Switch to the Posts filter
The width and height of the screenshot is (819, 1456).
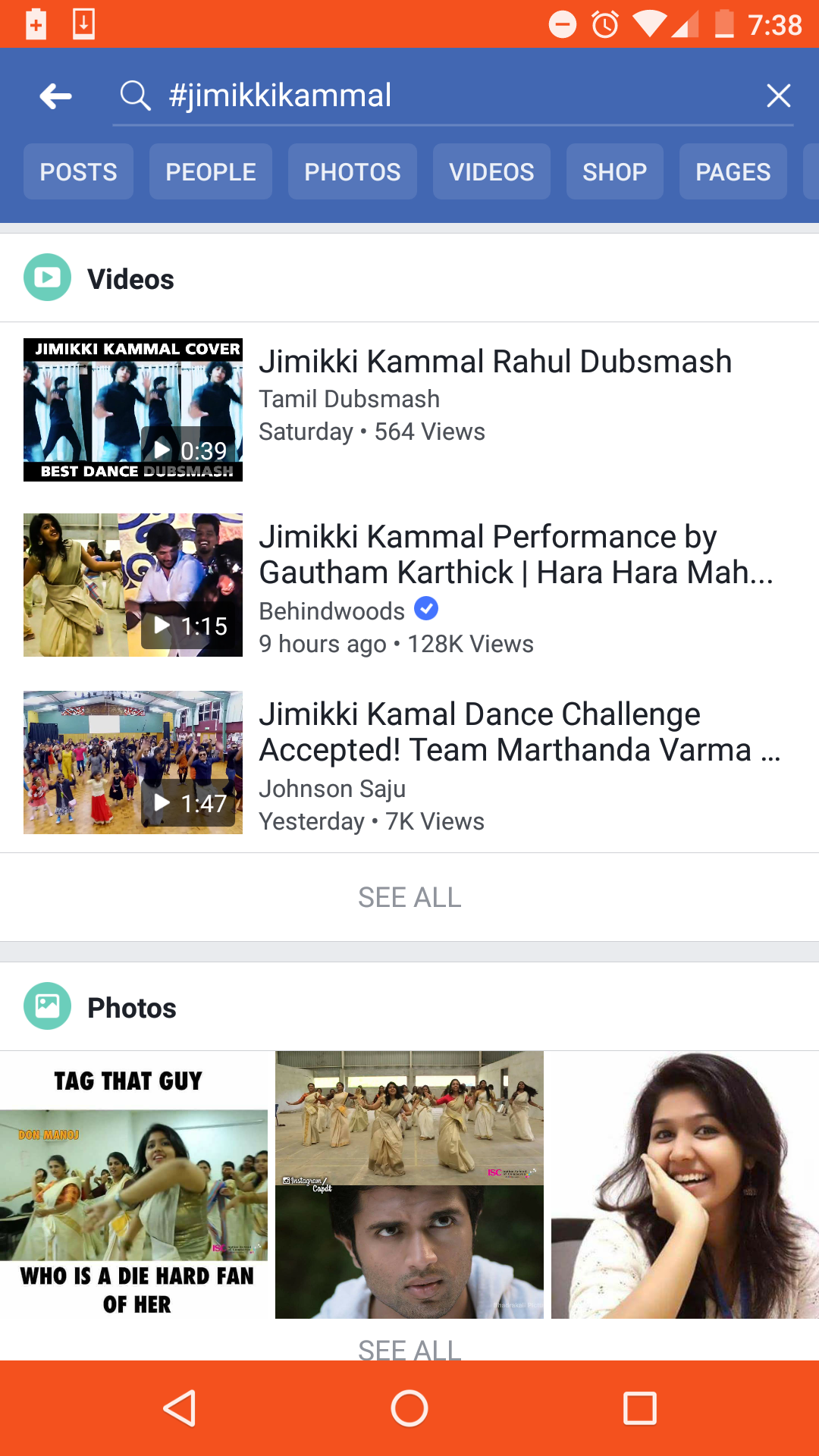(x=78, y=172)
